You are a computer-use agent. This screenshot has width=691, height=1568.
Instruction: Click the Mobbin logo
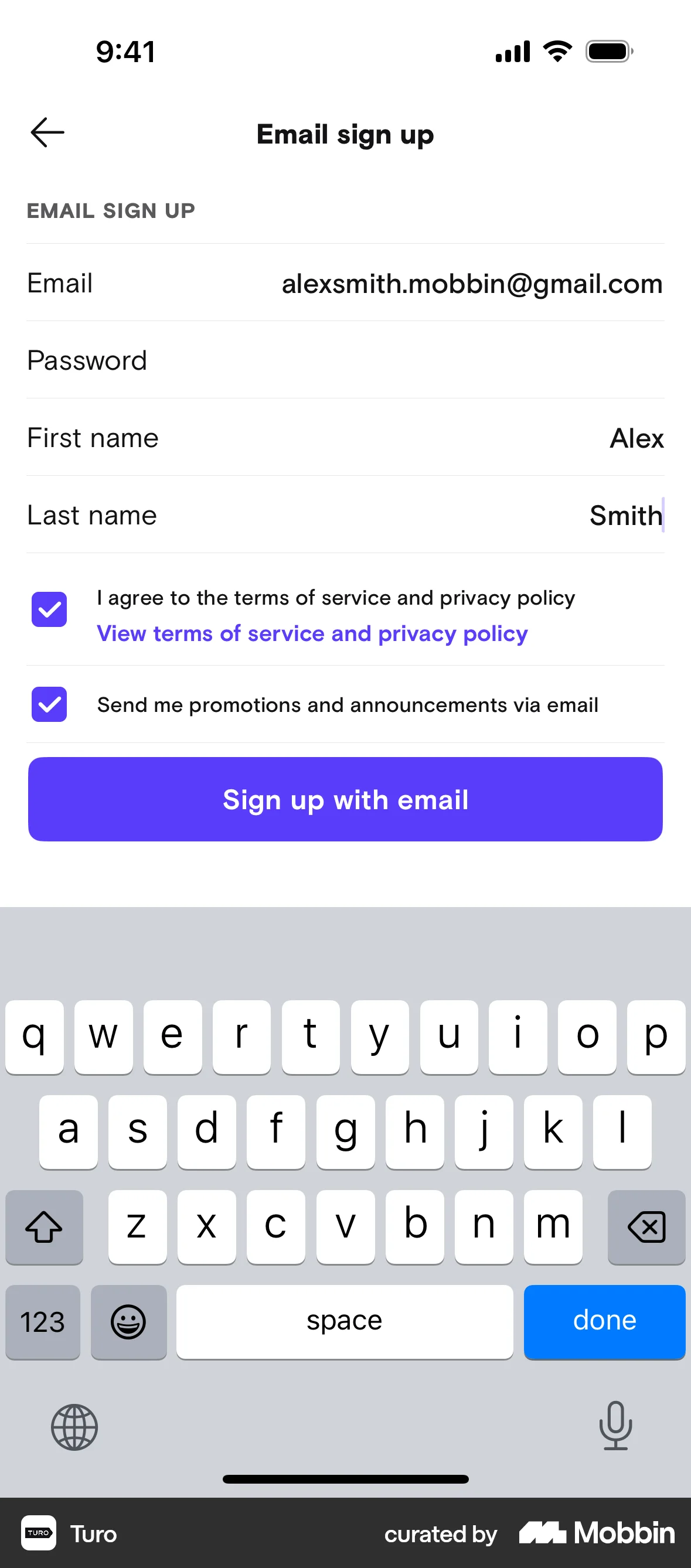pos(595,1534)
